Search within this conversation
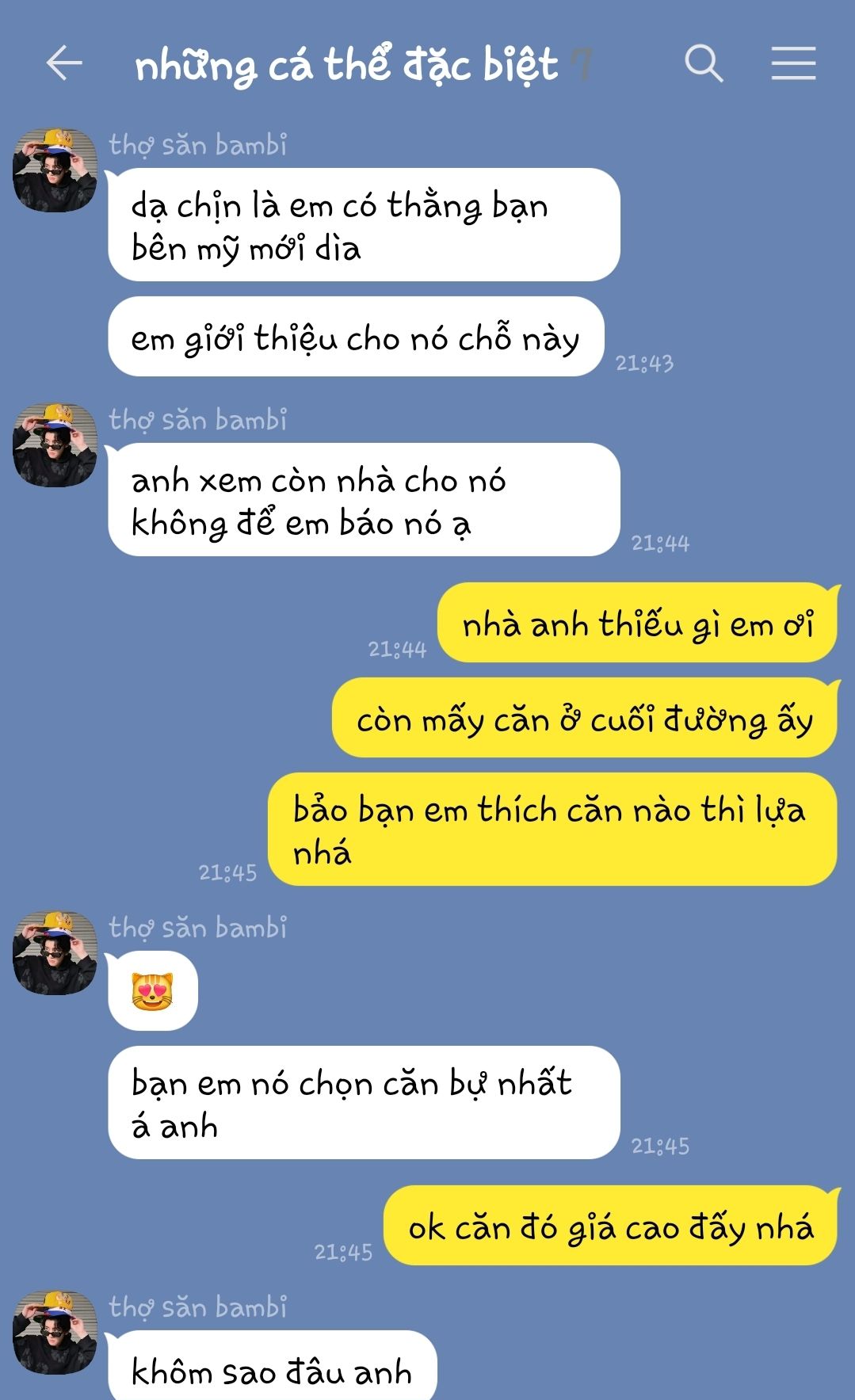 pyautogui.click(x=704, y=63)
